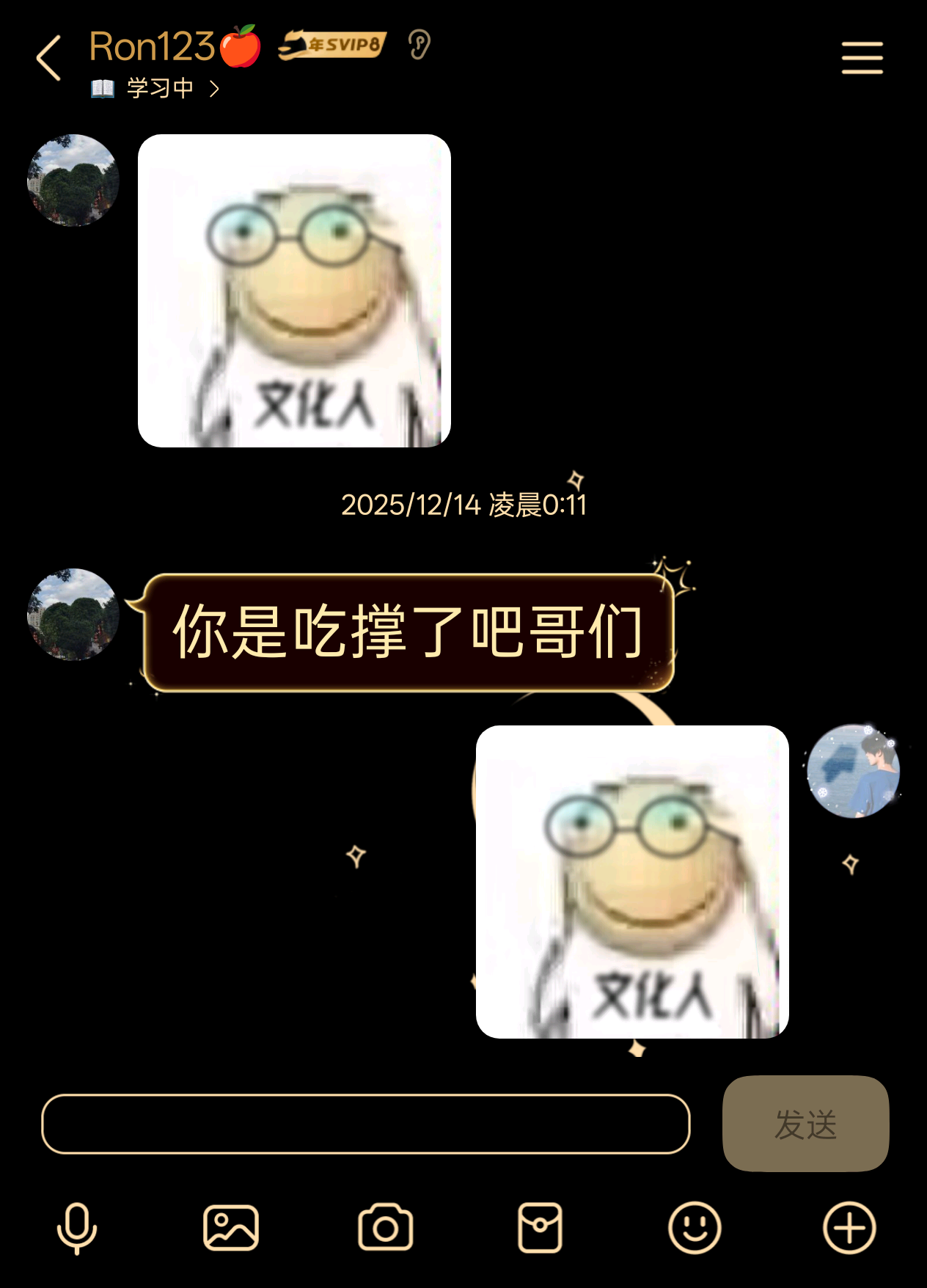Viewport: 927px width, 1288px height.
Task: Open Ron123's avatar beside 你是吃撑了吧哥们
Action: [x=73, y=615]
